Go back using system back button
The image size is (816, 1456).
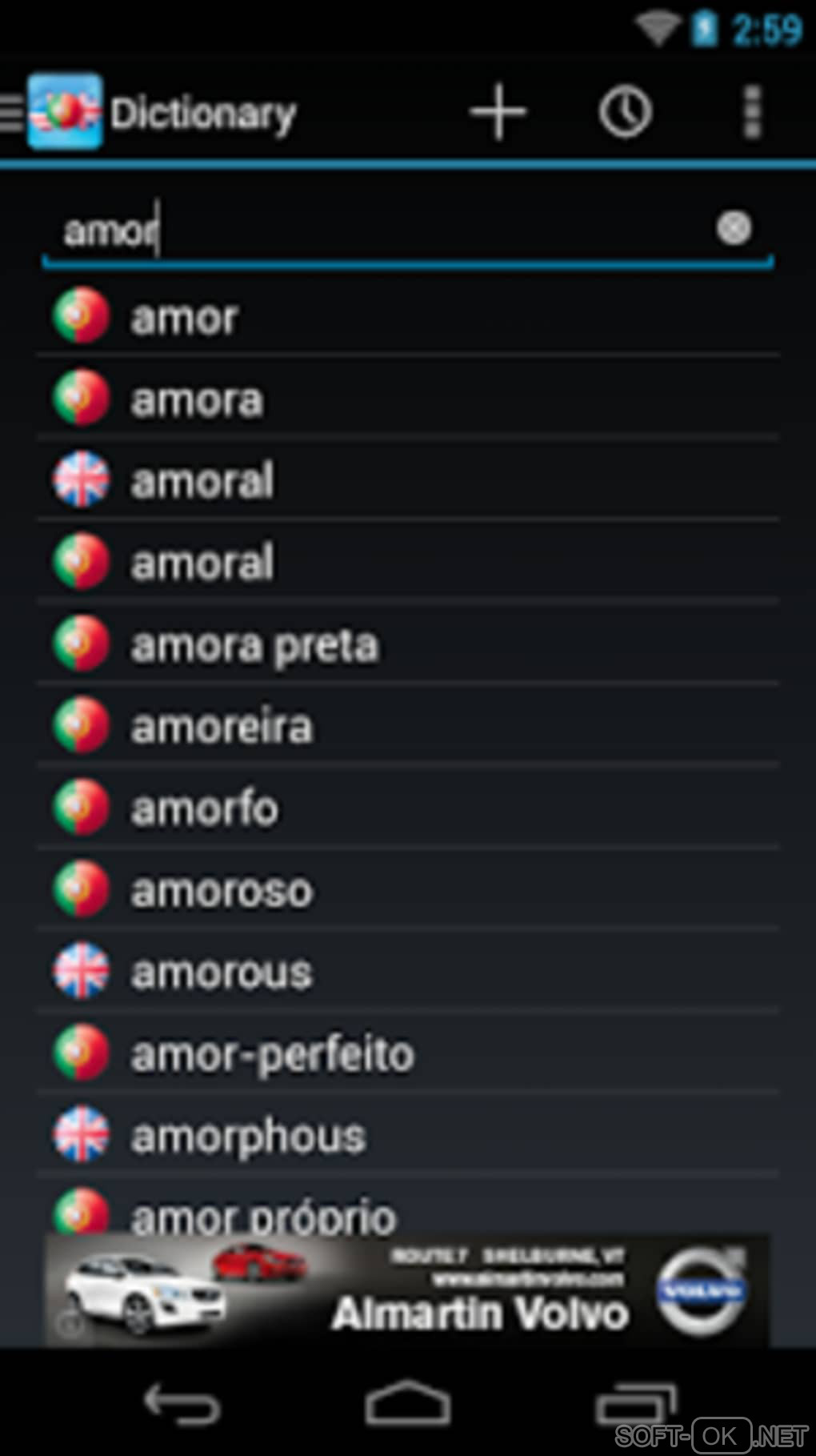coord(182,1404)
